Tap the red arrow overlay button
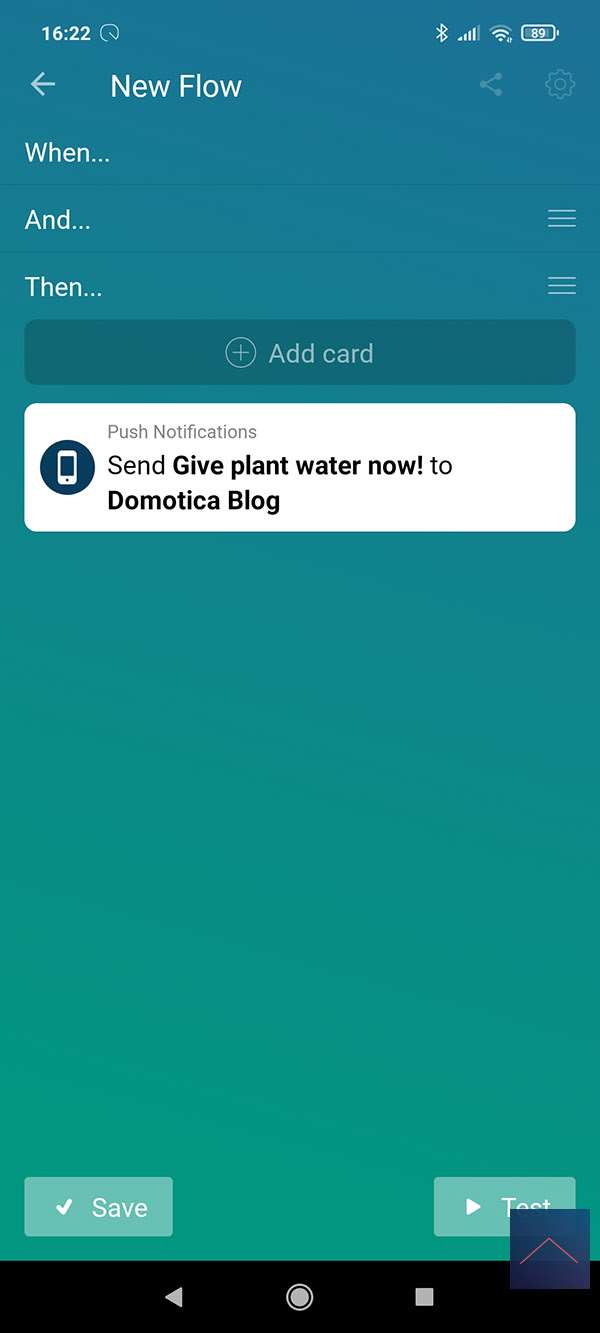Screen dimensions: 600x1333 (549, 1250)
